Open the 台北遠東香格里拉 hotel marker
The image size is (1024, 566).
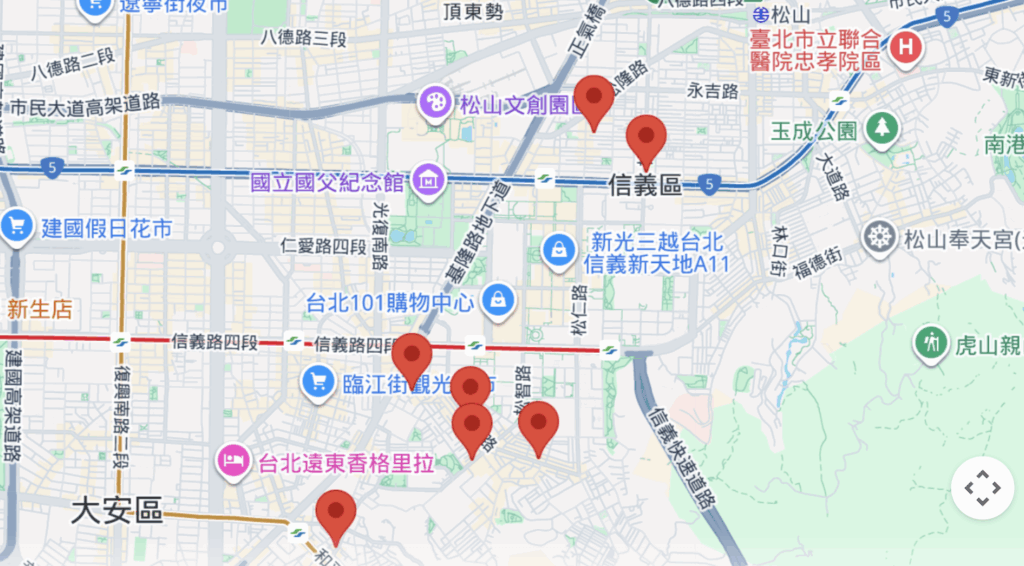tap(234, 461)
